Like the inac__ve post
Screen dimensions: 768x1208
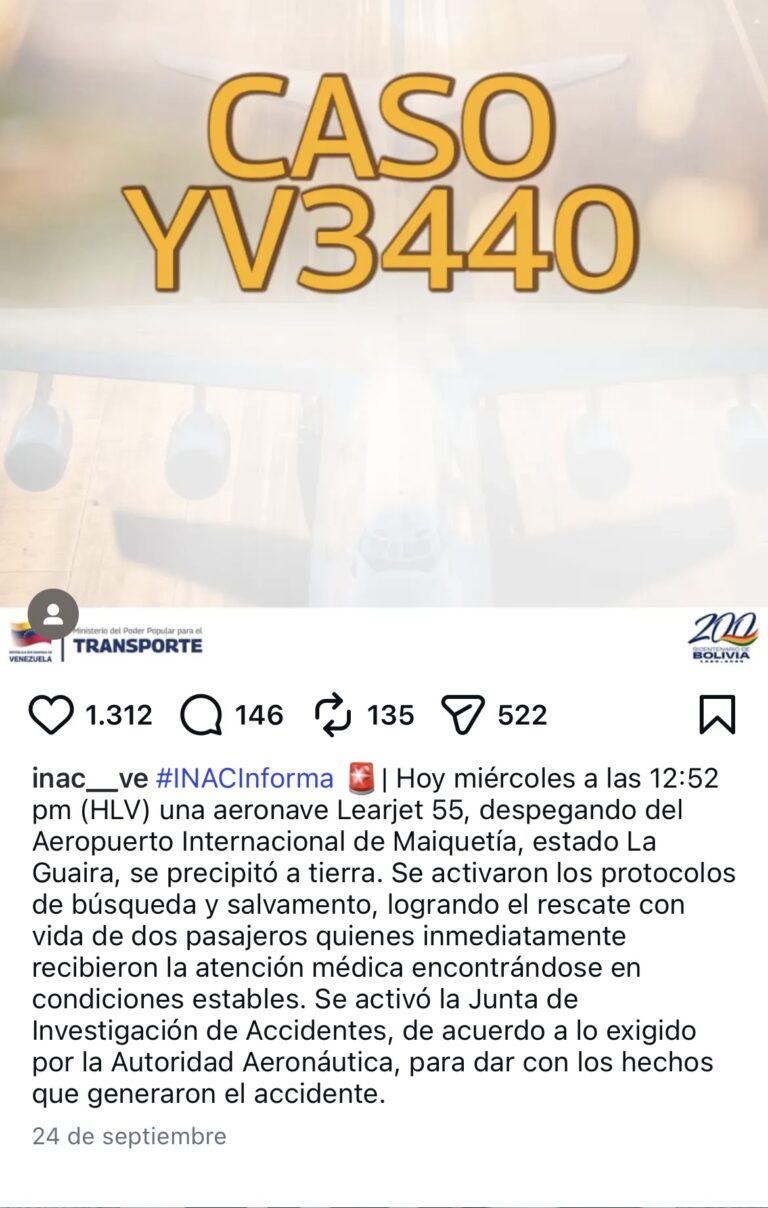[51, 715]
